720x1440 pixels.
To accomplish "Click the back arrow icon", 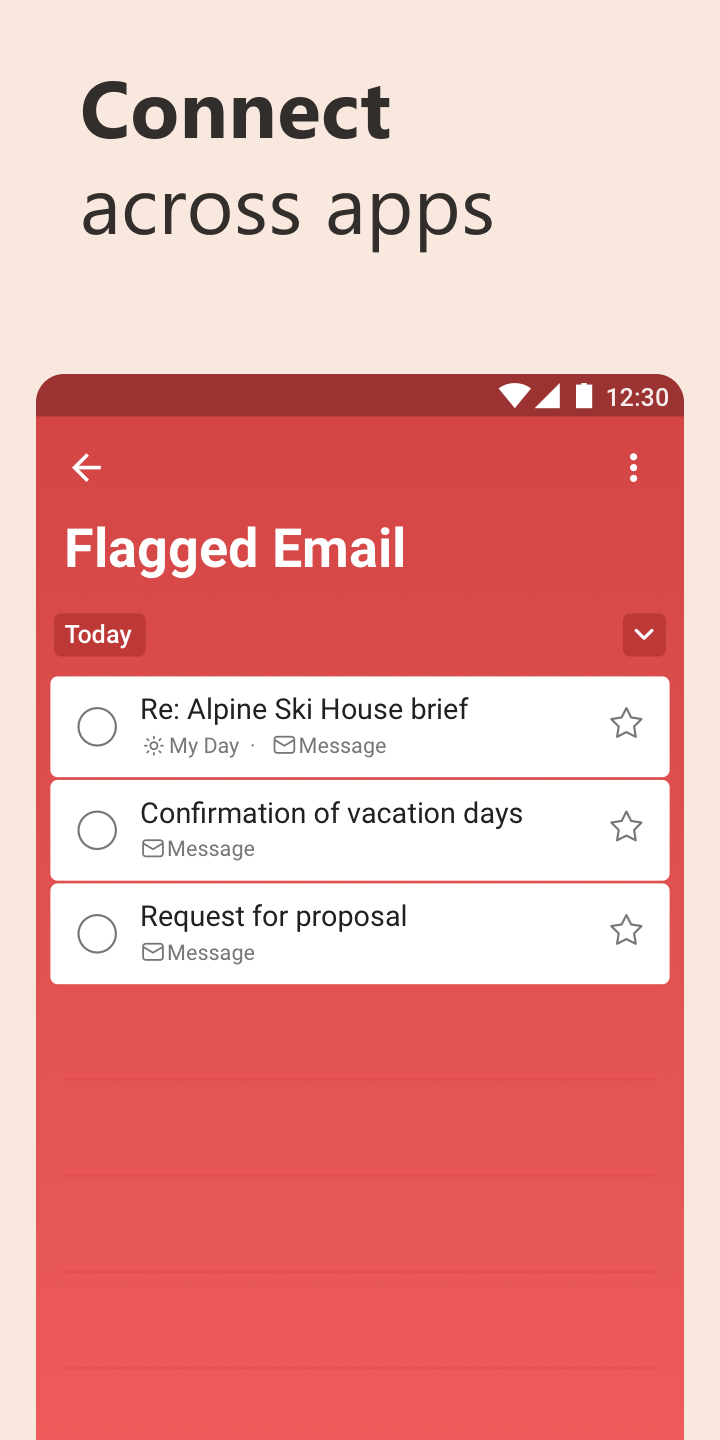I will [x=86, y=467].
